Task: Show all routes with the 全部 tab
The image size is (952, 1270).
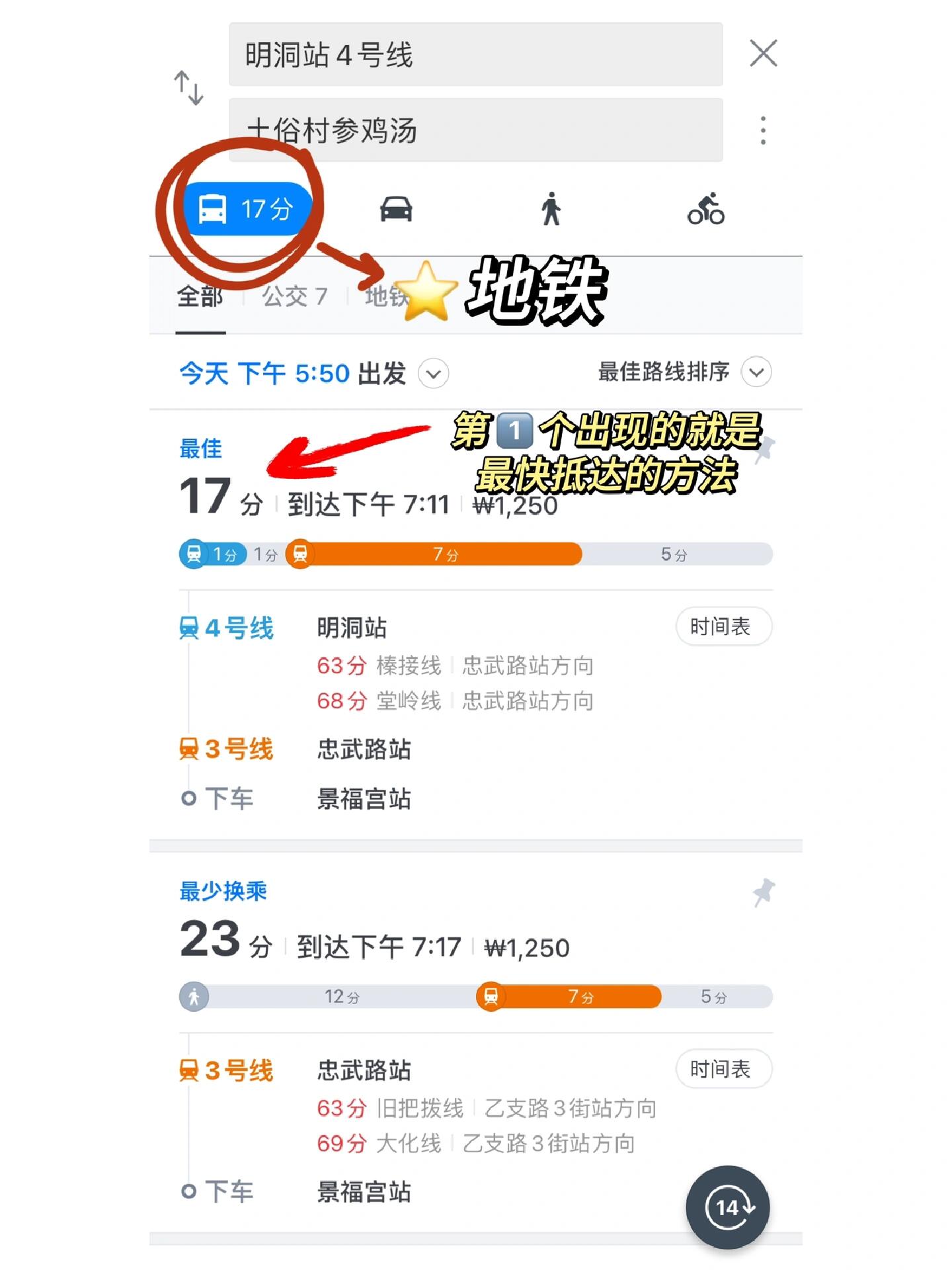Action: 200,296
